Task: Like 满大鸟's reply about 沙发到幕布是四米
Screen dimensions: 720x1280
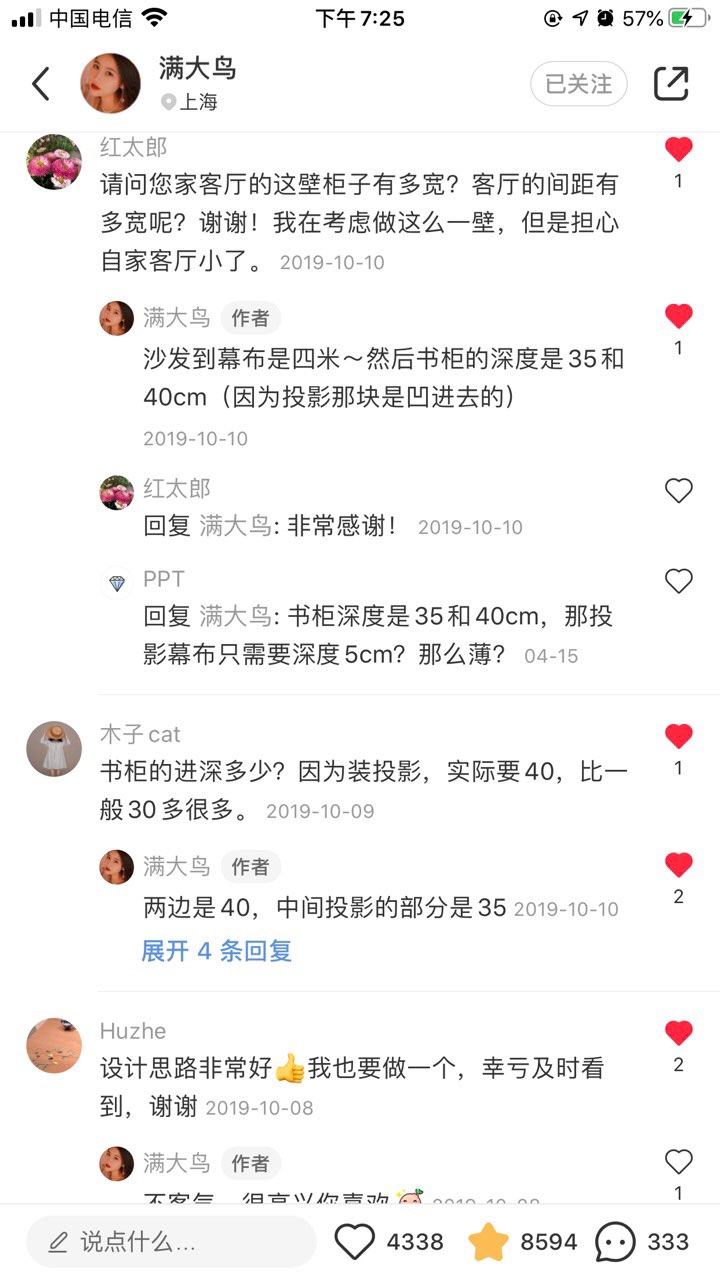Action: 678,317
